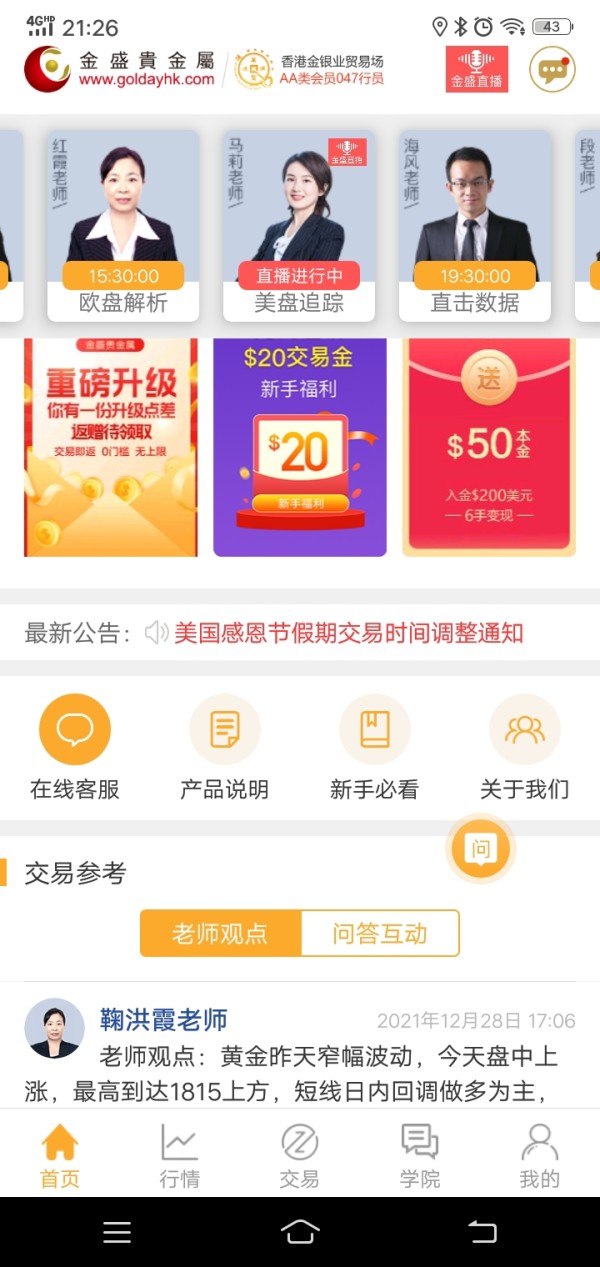Switch to the 行情 tab
Viewport: 600px width, 1267px height.
[179, 1155]
